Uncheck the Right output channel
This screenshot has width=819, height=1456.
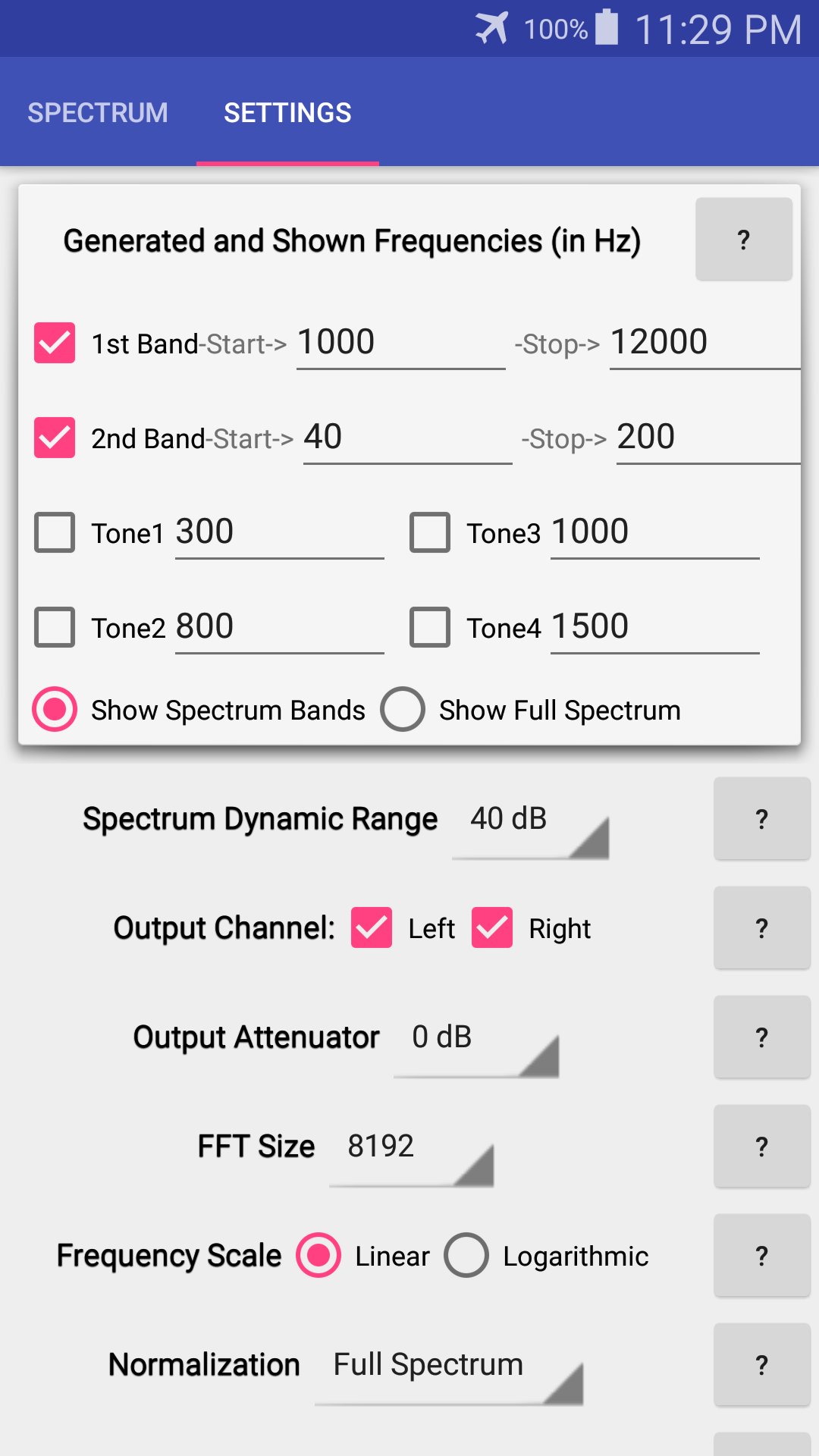pyautogui.click(x=492, y=927)
